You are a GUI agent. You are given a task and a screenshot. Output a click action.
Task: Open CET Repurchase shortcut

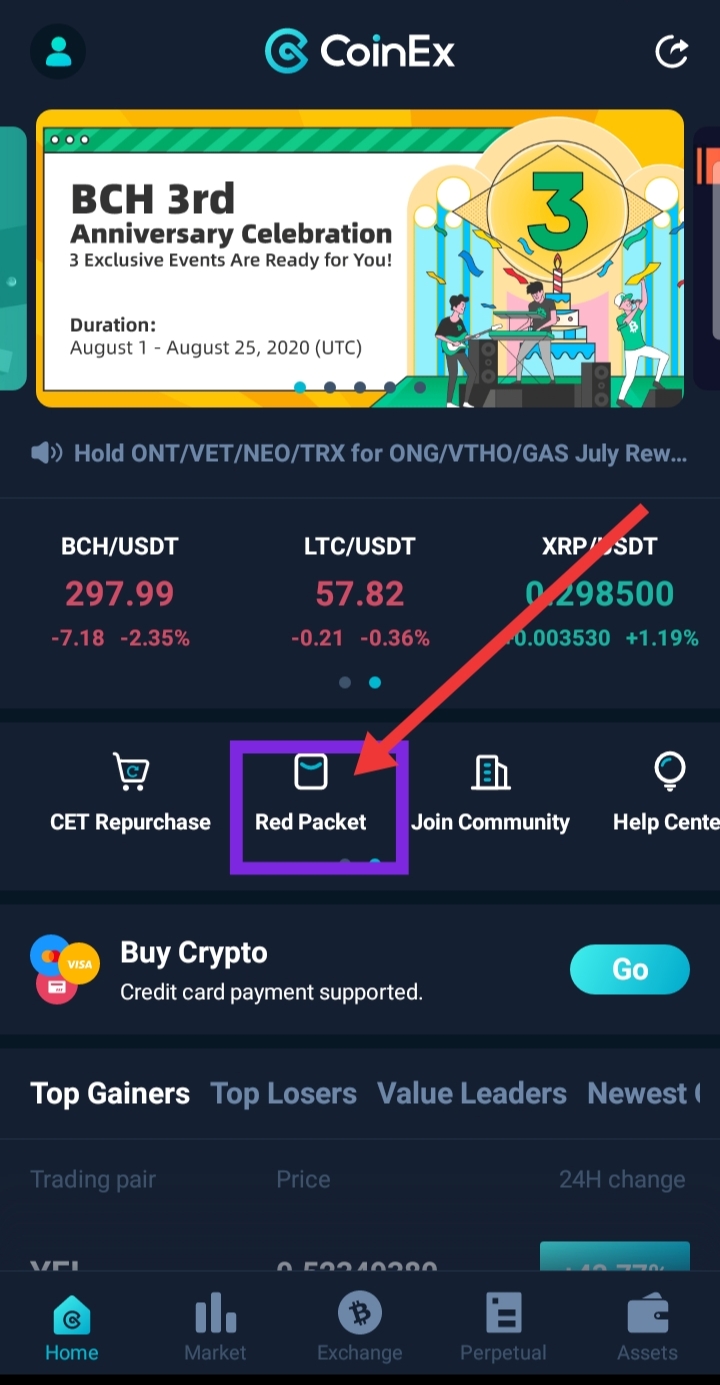pos(130,795)
